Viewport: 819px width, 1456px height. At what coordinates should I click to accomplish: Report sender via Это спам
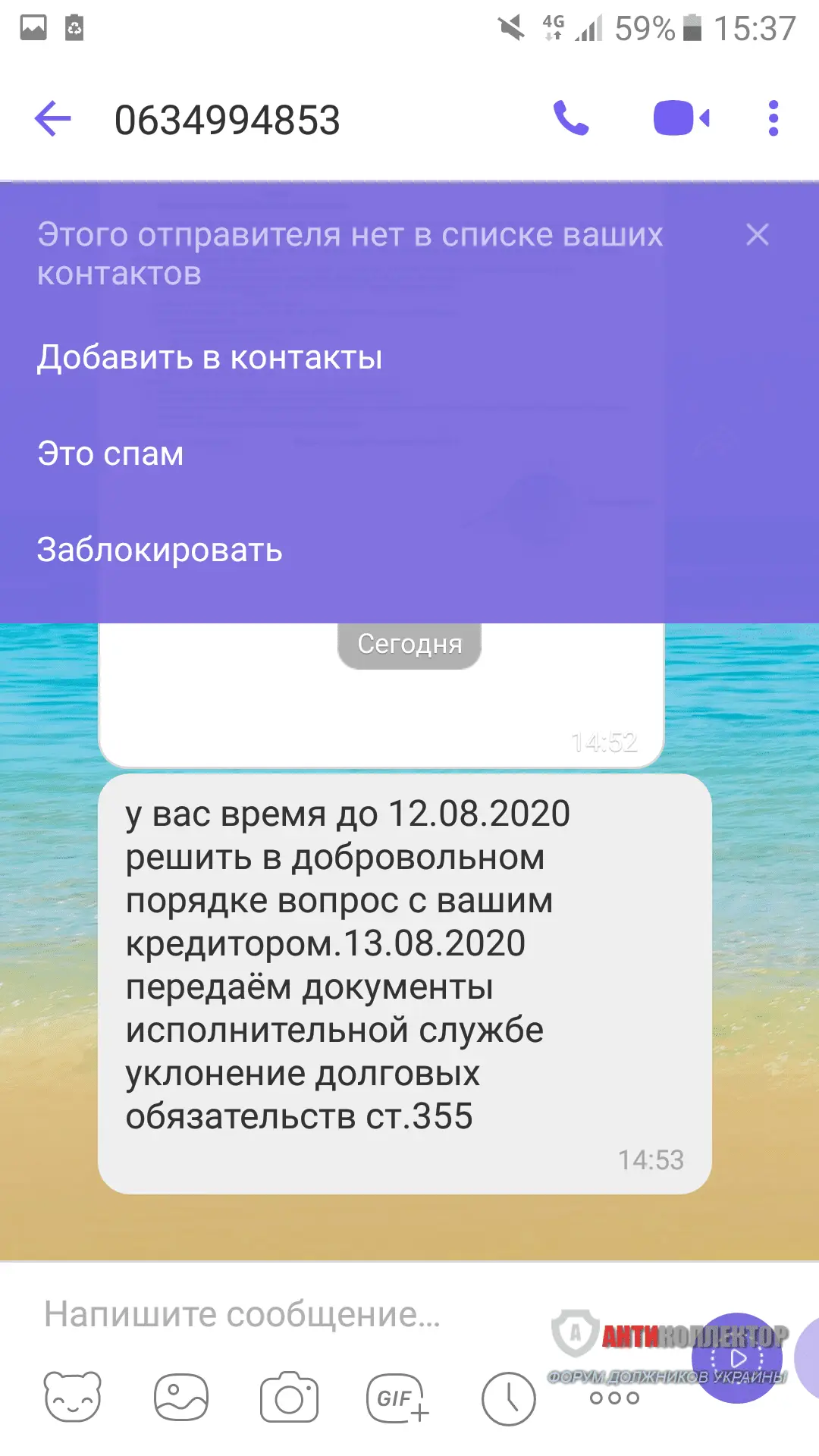click(111, 454)
